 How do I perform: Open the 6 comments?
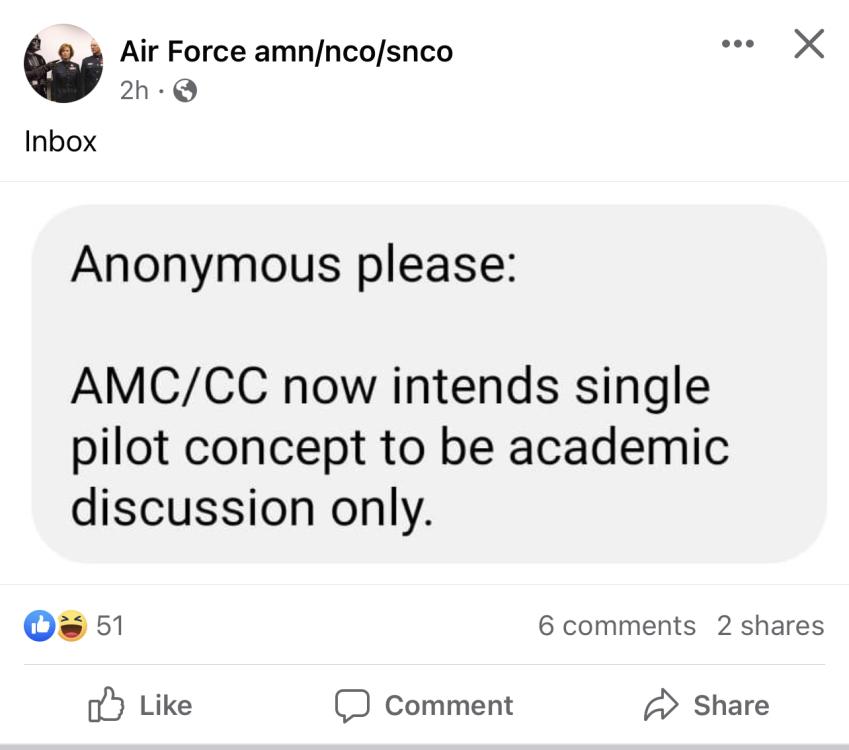click(x=616, y=626)
